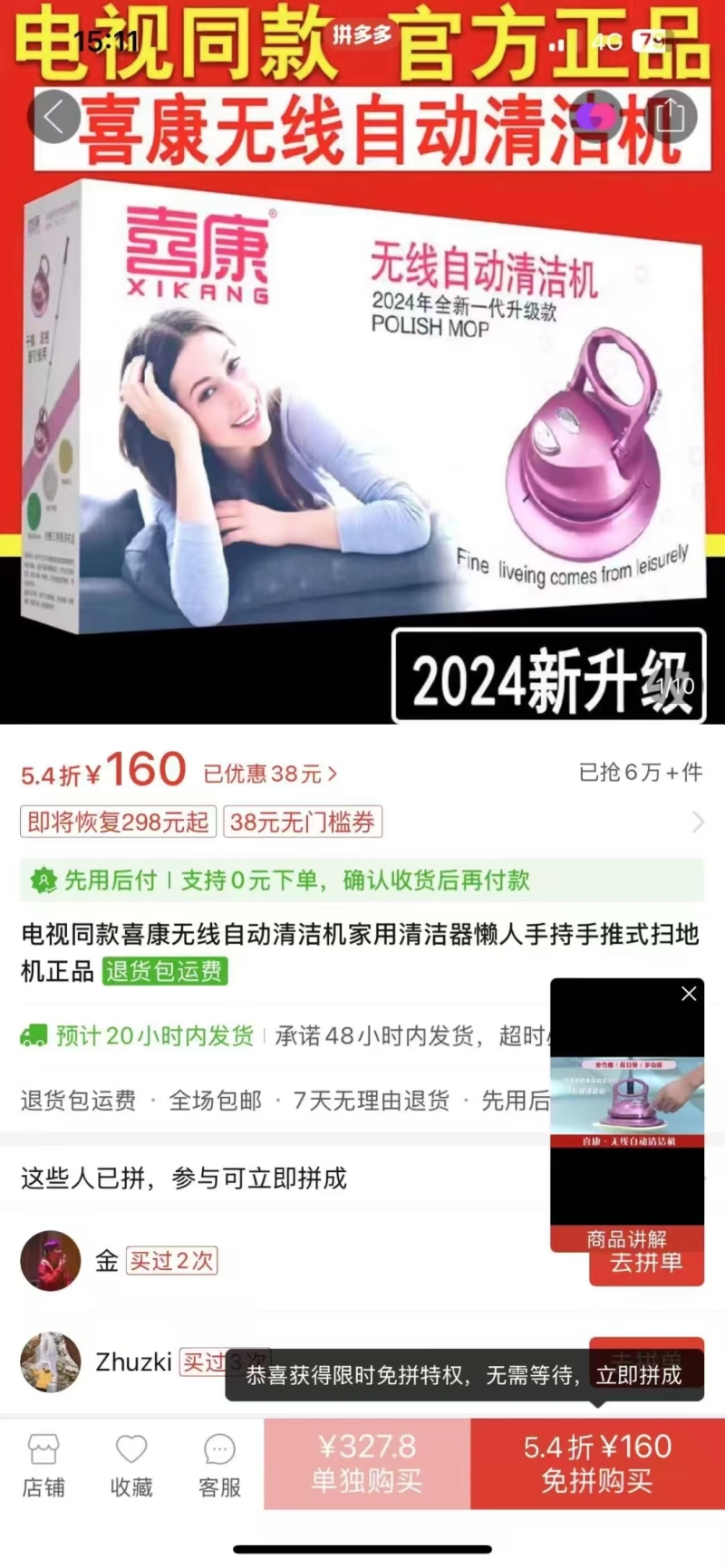This screenshot has width=725, height=1568.
Task: Buy alone with ¥327.8 单独购买
Action: tap(367, 1463)
